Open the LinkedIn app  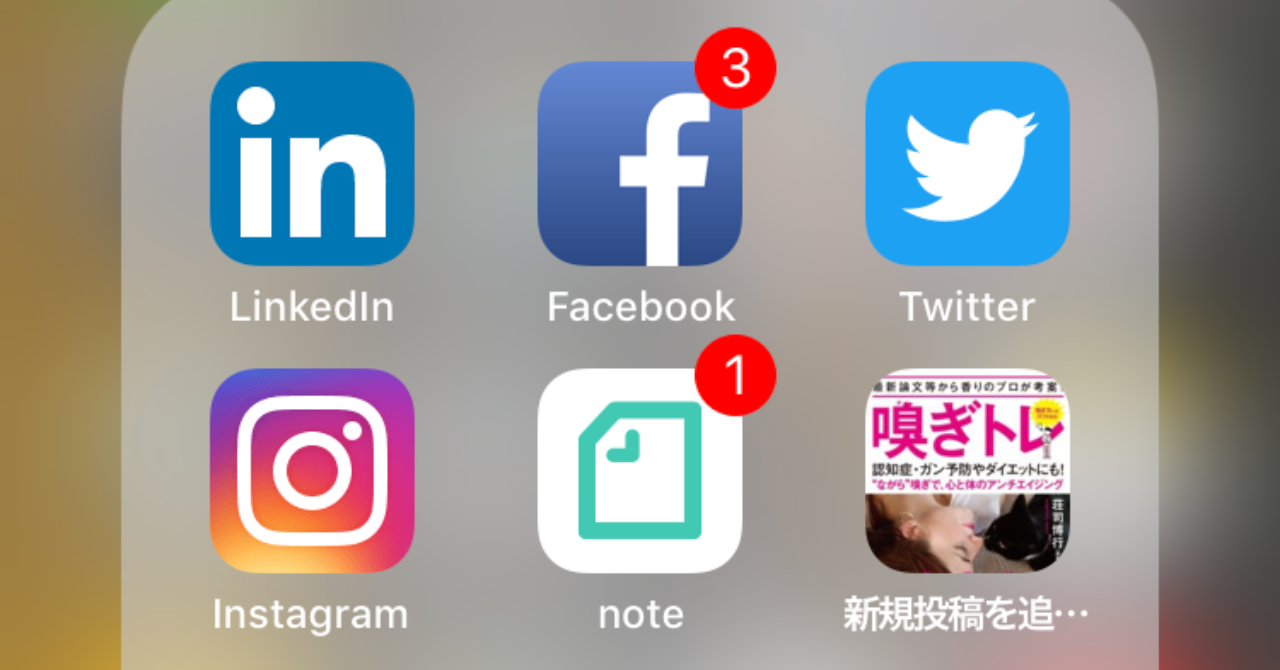312,164
